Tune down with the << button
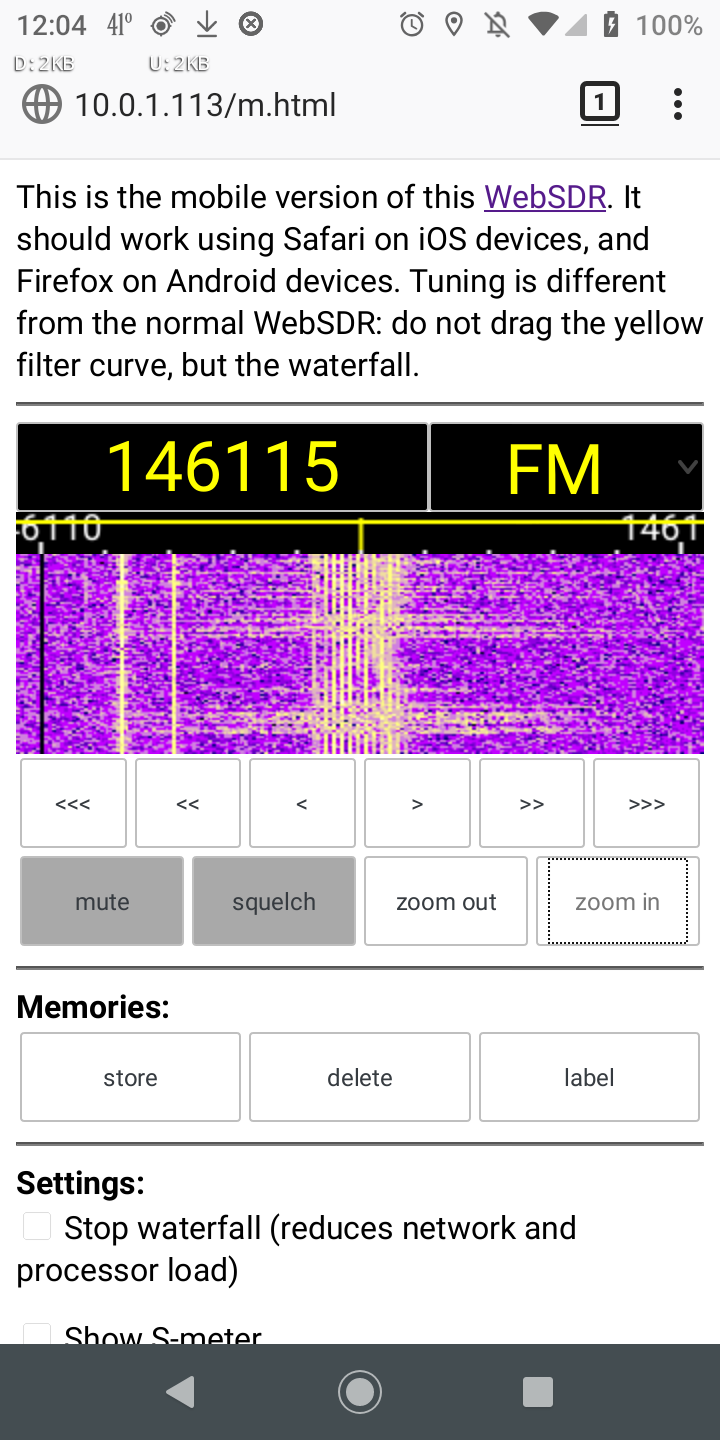 coord(188,803)
